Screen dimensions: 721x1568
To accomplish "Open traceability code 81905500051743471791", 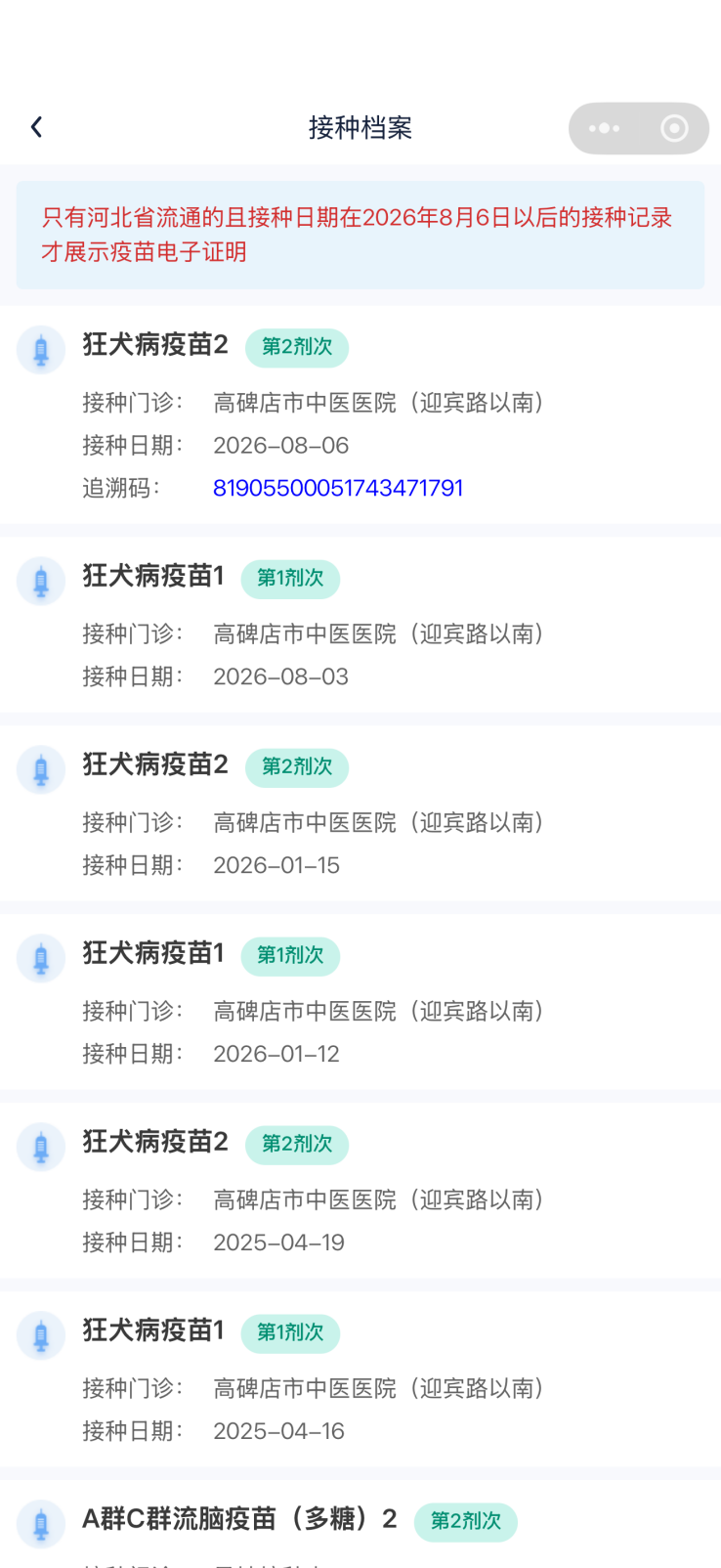I will 338,488.
